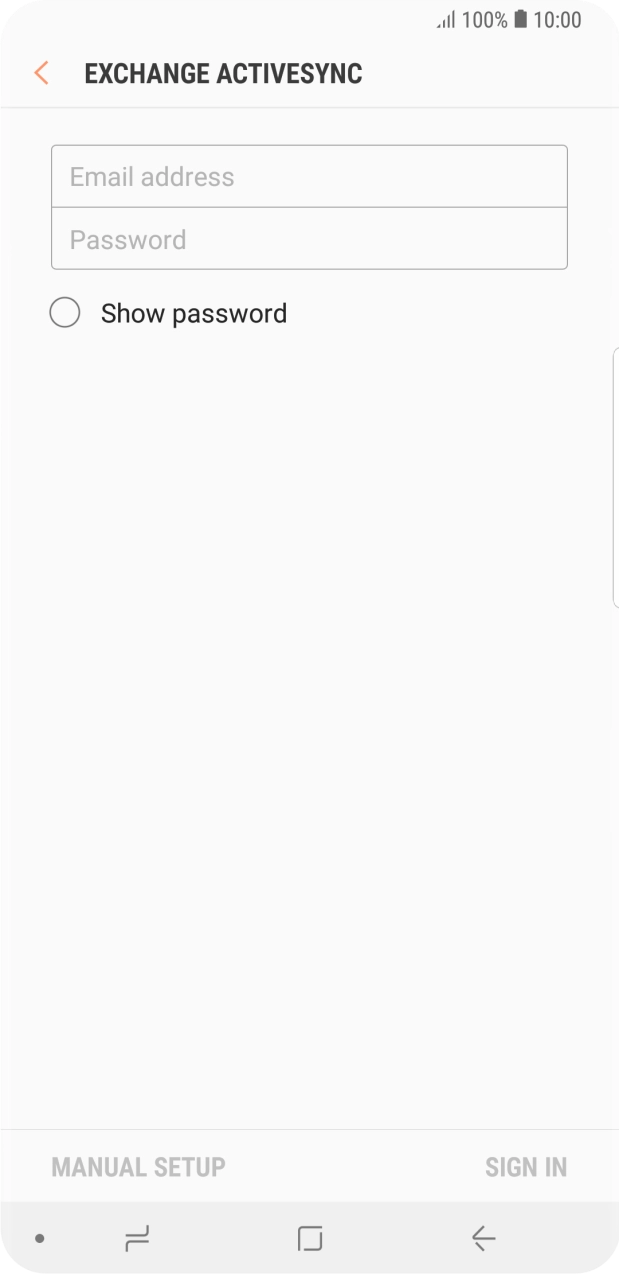Viewport: 619px width, 1274px height.
Task: Select the Password field
Action: click(x=309, y=240)
